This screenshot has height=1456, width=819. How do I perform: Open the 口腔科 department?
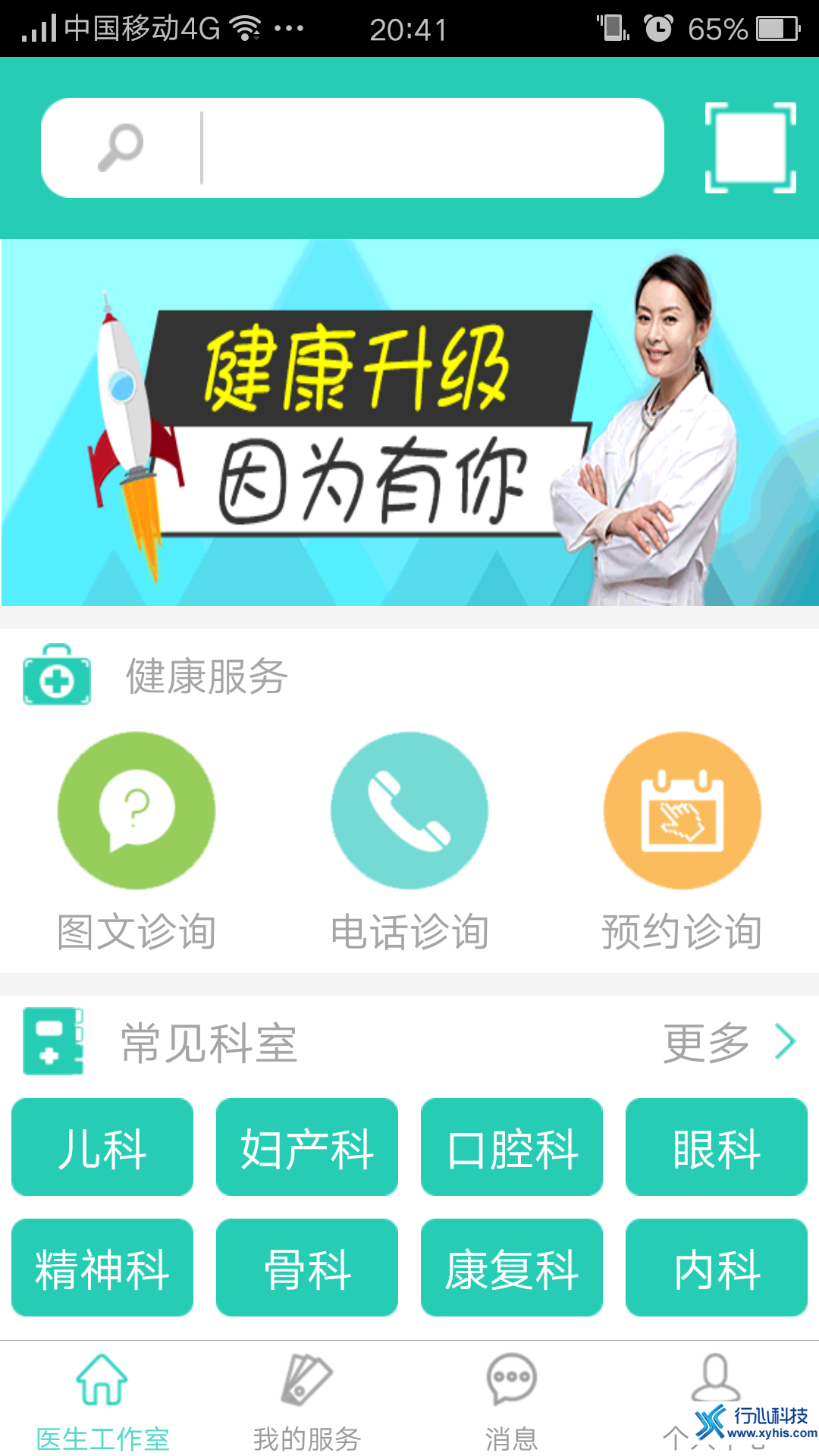tap(512, 1147)
